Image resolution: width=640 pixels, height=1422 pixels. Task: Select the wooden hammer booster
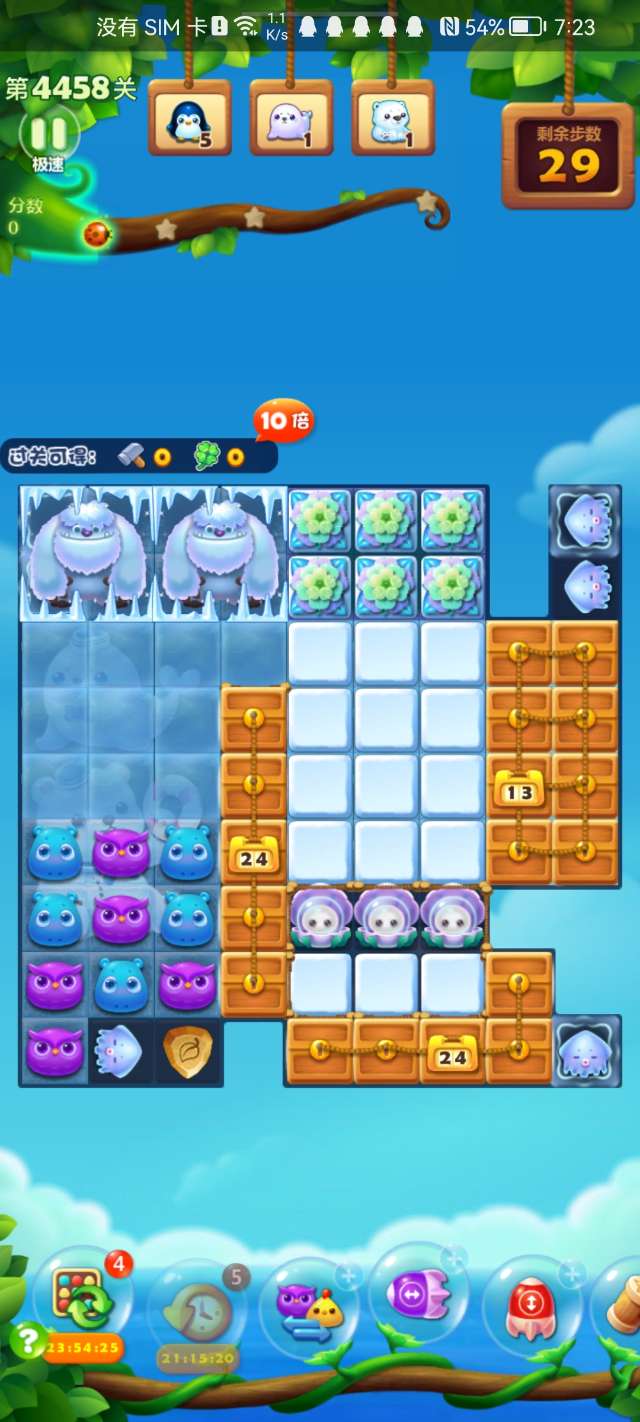click(622, 1305)
